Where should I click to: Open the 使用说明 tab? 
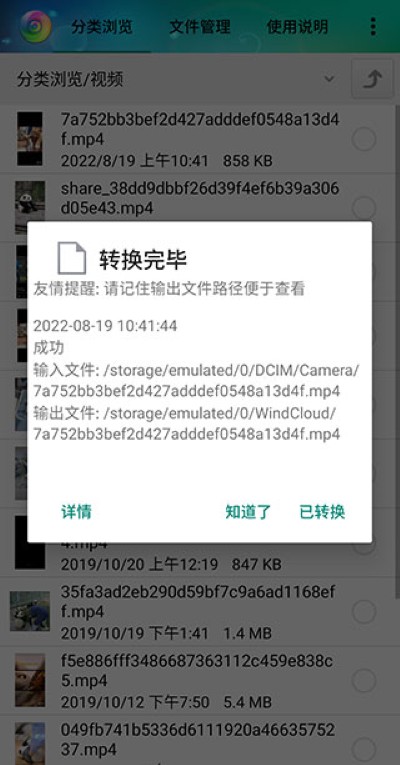coord(297,26)
